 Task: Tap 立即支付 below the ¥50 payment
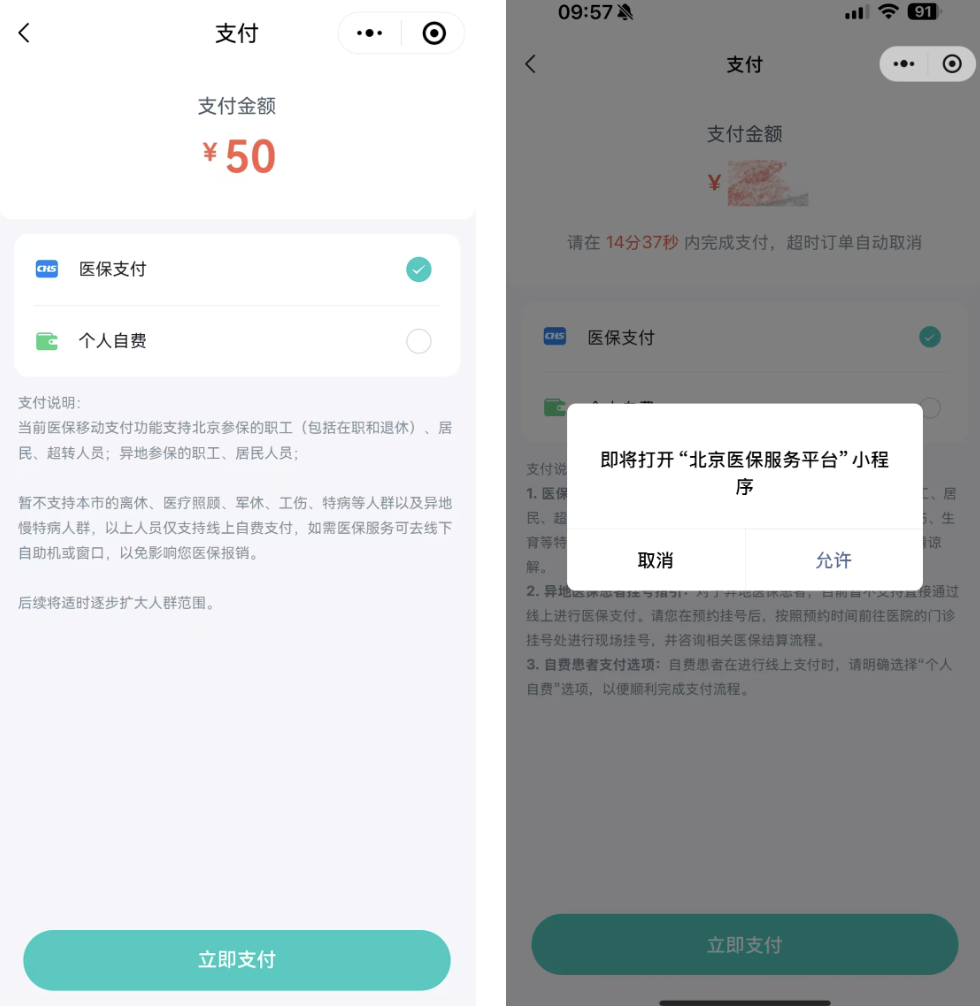coord(237,959)
